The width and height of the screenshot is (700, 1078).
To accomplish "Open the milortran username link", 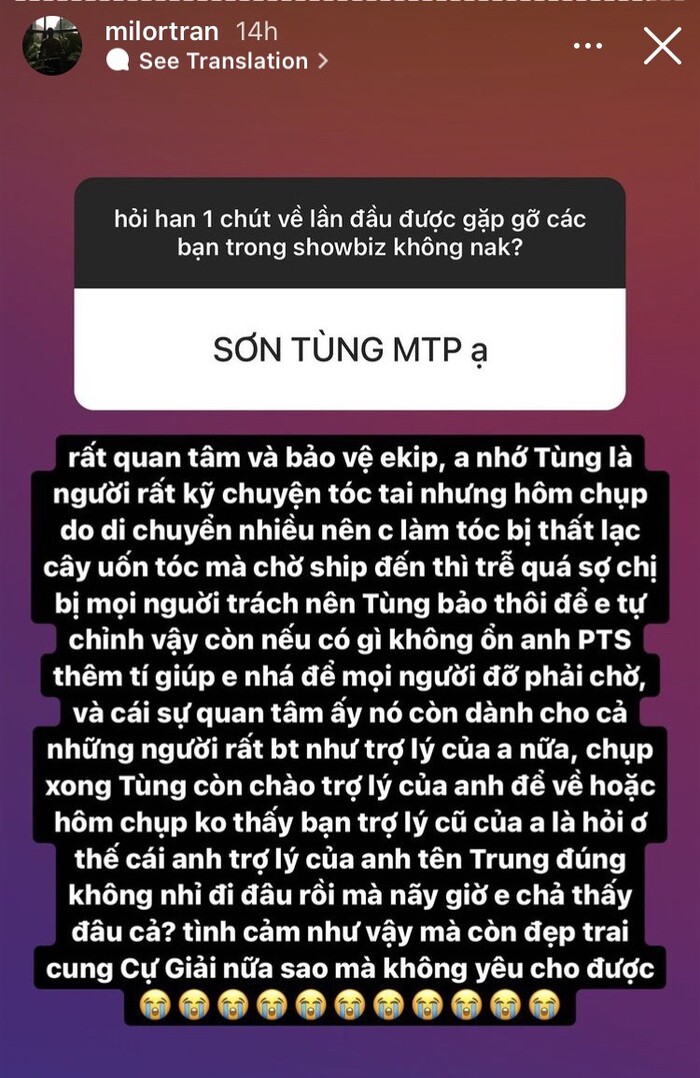I will 155,31.
